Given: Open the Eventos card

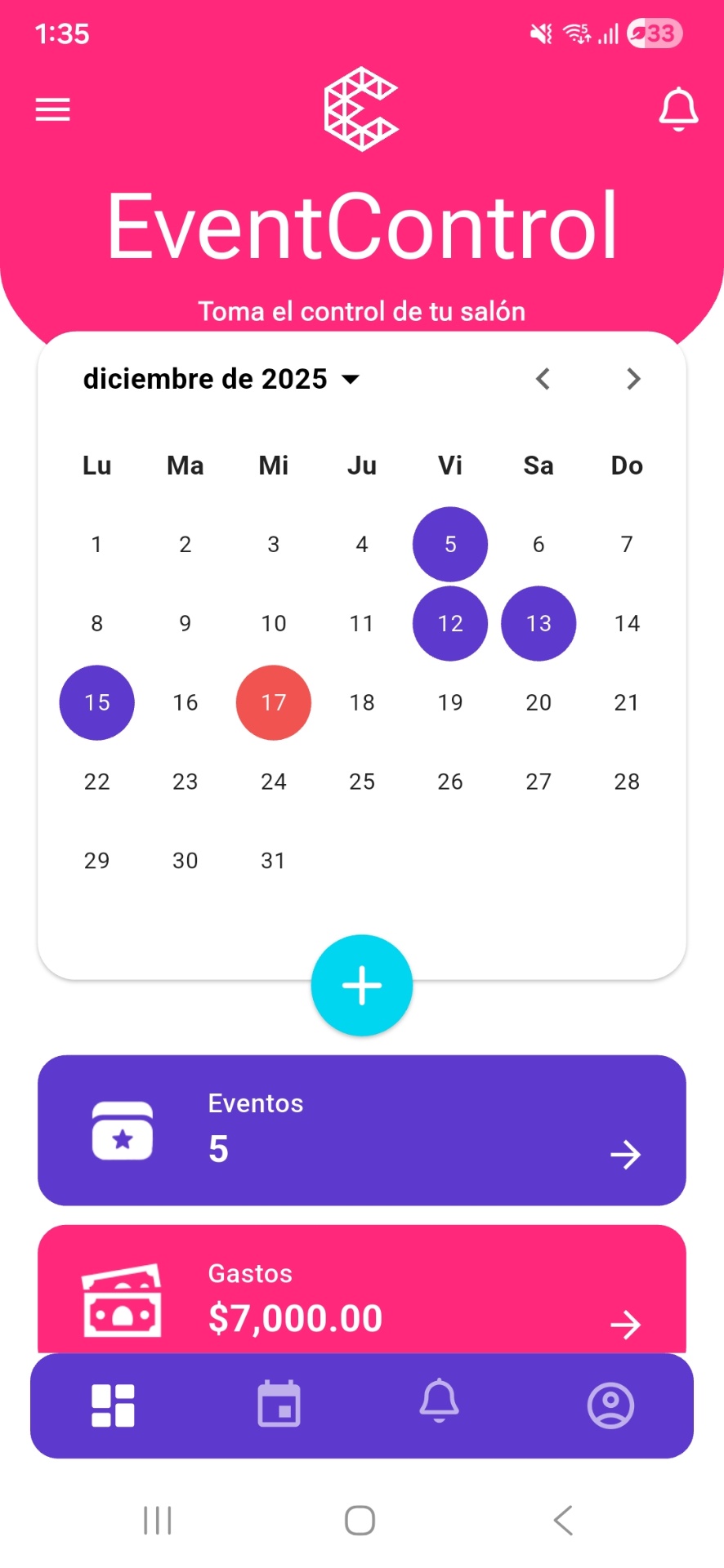Looking at the screenshot, I should point(362,1130).
